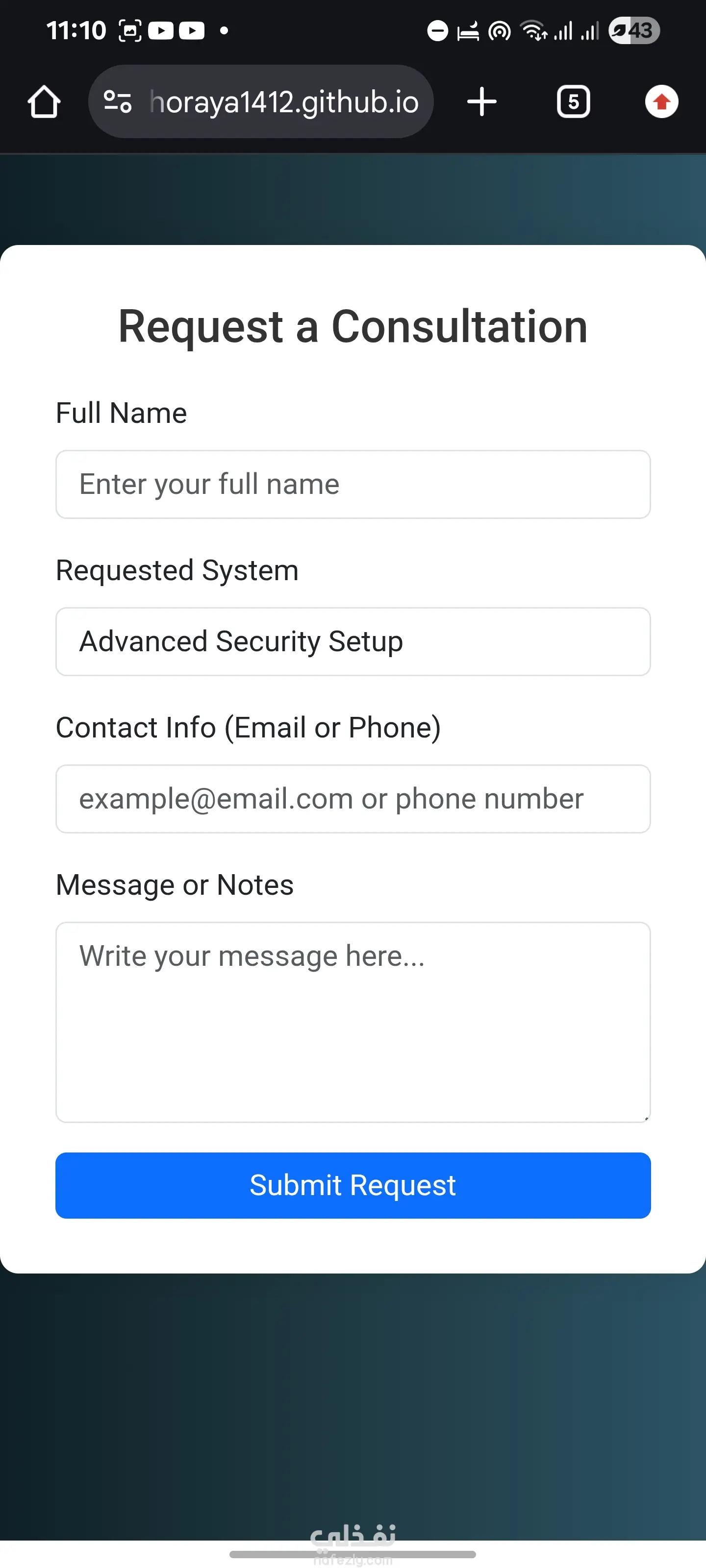
Task: Submit the consultation request
Action: click(353, 1185)
